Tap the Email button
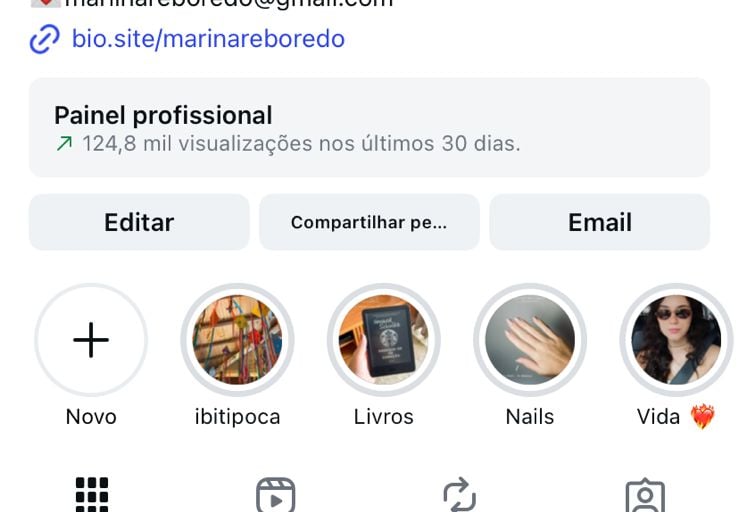 tap(599, 222)
